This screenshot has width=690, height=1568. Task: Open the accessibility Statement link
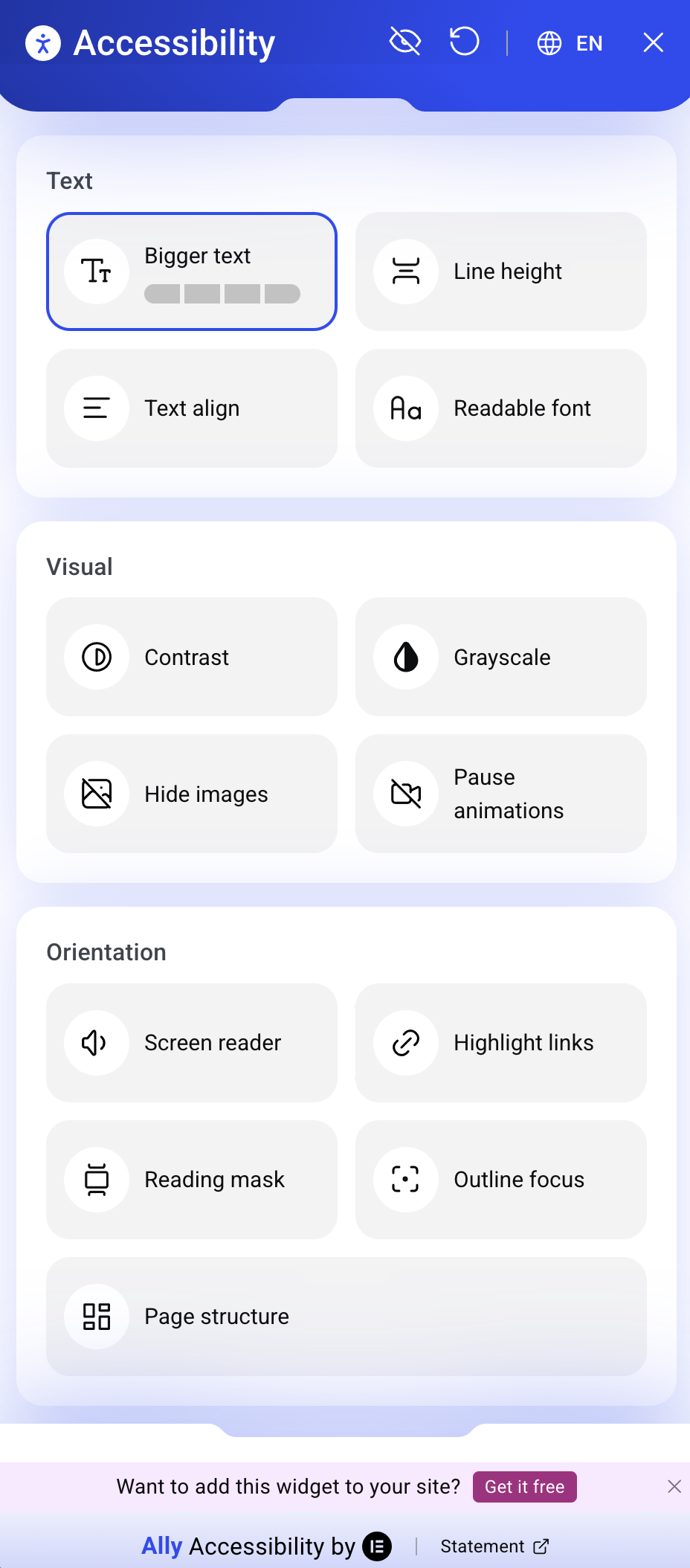[494, 1546]
